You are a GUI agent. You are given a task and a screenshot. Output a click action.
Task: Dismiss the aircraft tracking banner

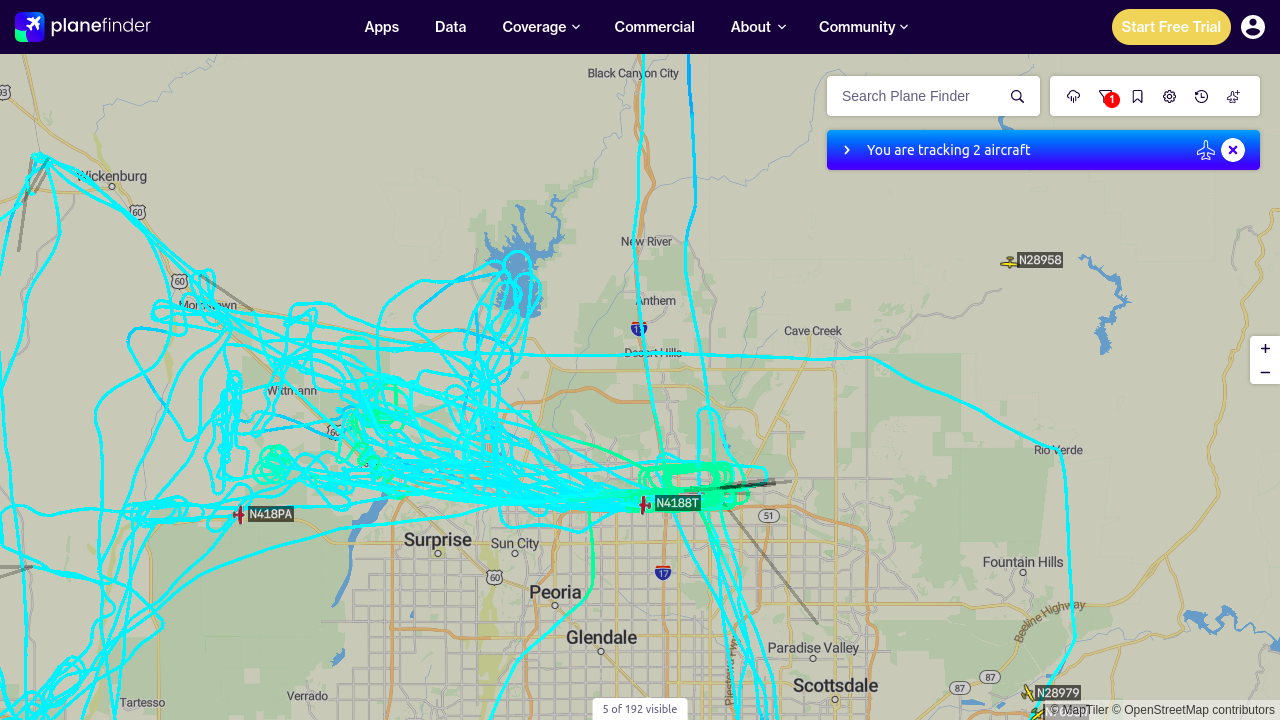click(1233, 150)
